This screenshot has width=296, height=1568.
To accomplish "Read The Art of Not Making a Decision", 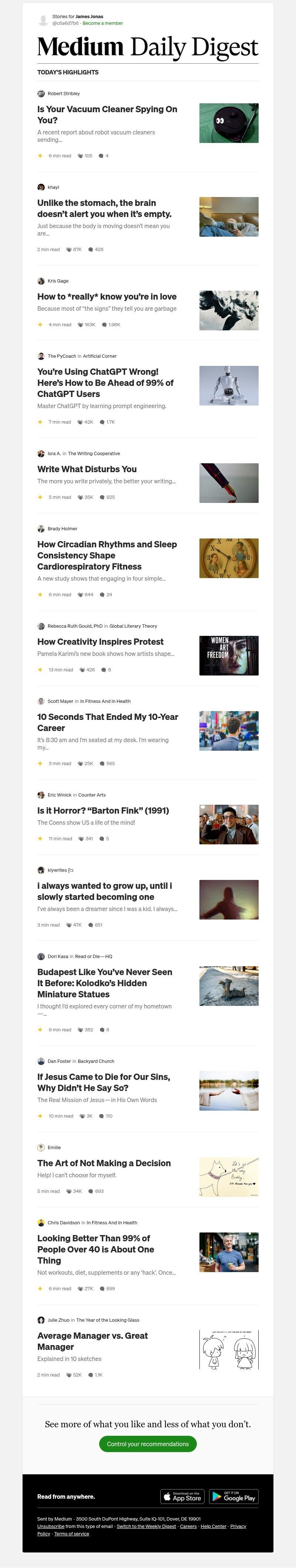I will [104, 1162].
